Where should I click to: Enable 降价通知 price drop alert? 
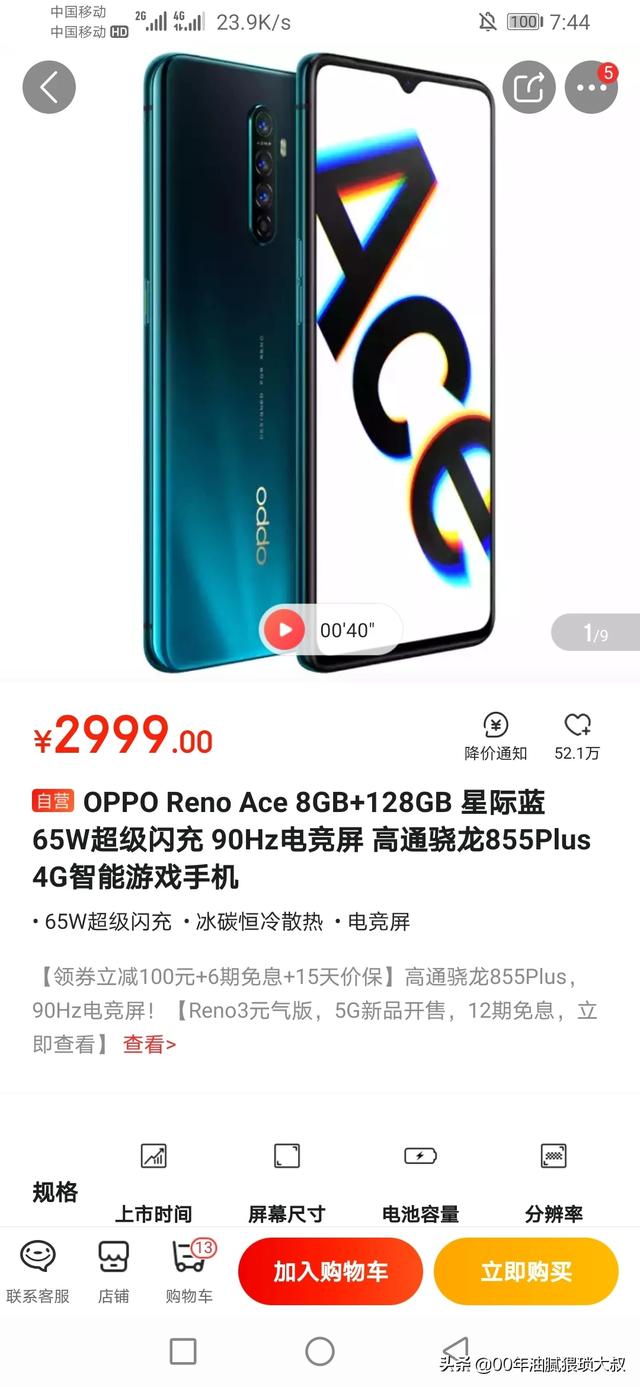tap(495, 736)
